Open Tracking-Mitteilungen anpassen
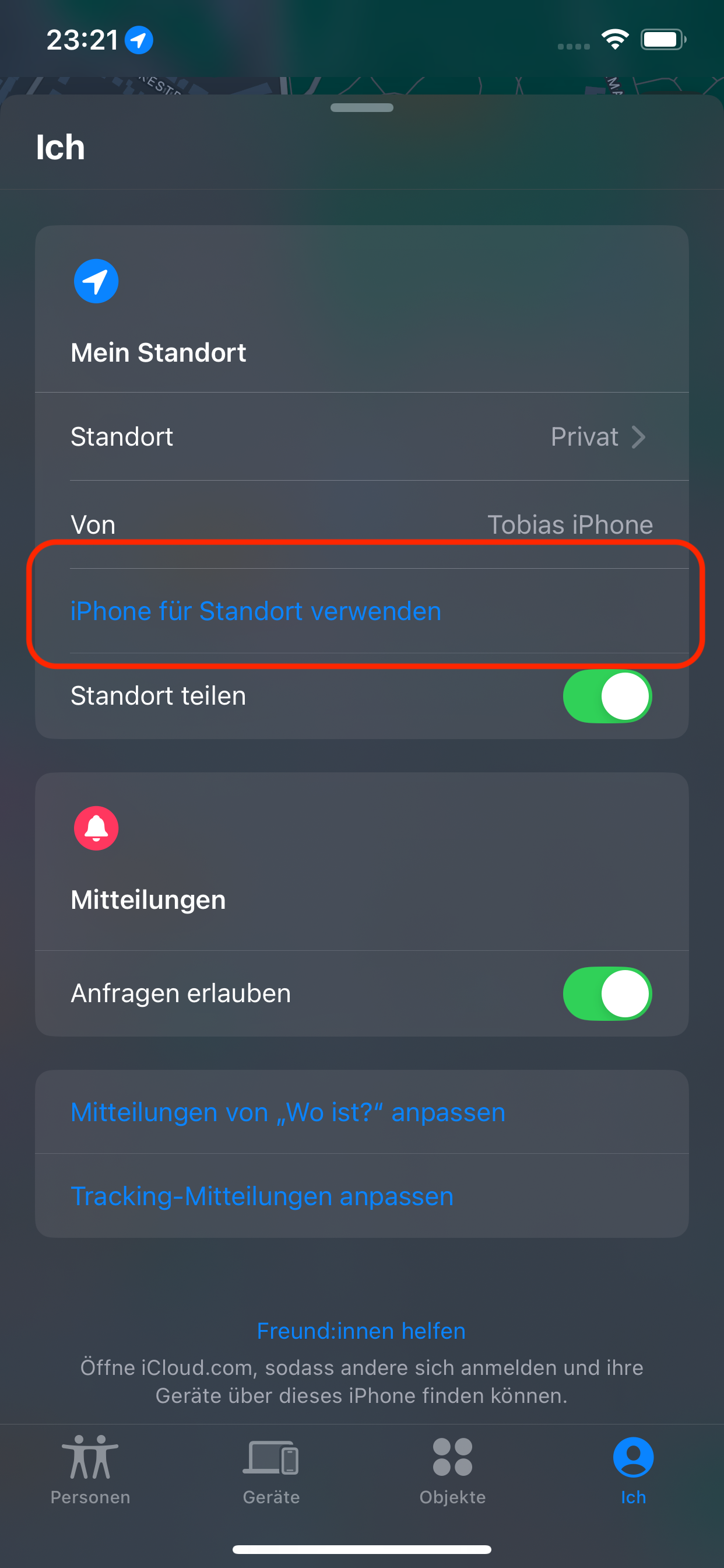Viewport: 724px width, 1568px height. point(262,1196)
